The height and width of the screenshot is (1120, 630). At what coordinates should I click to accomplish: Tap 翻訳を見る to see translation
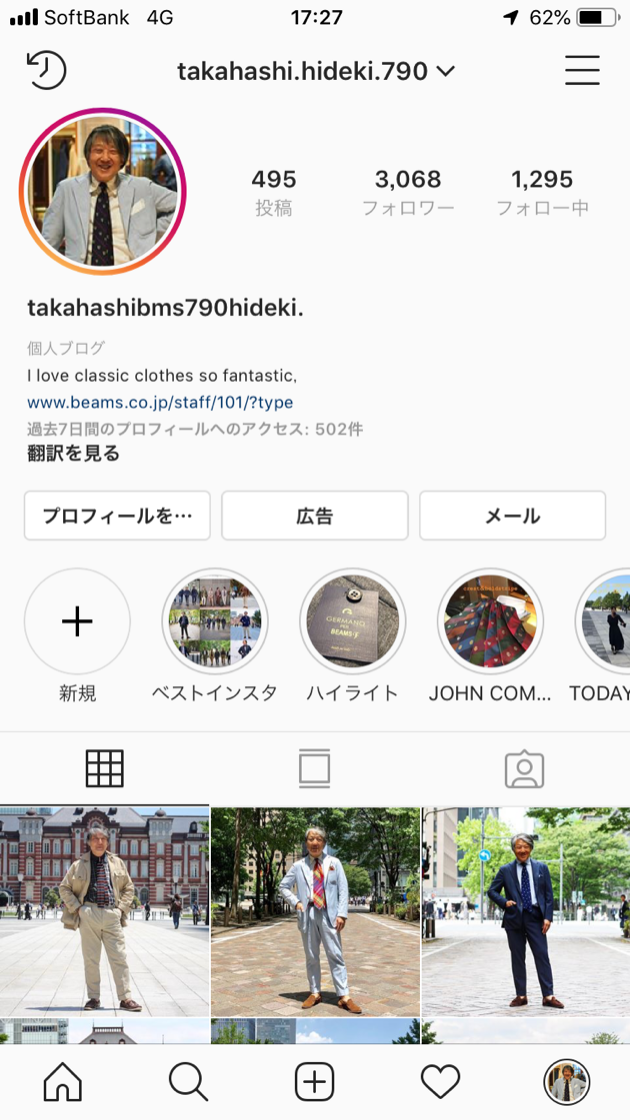click(74, 454)
